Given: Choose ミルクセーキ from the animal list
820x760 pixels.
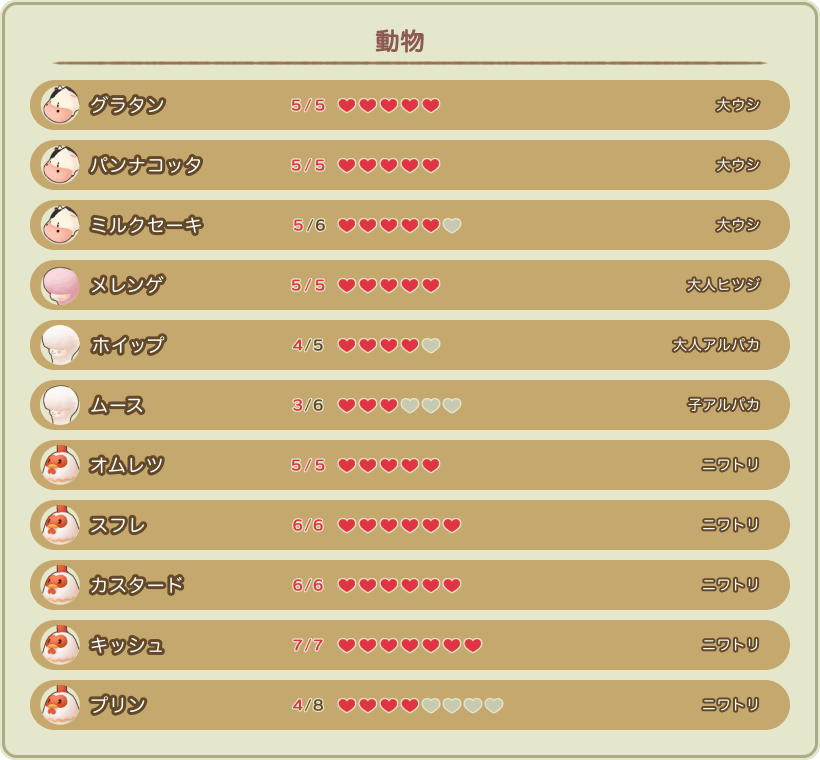Looking at the screenshot, I should point(410,225).
